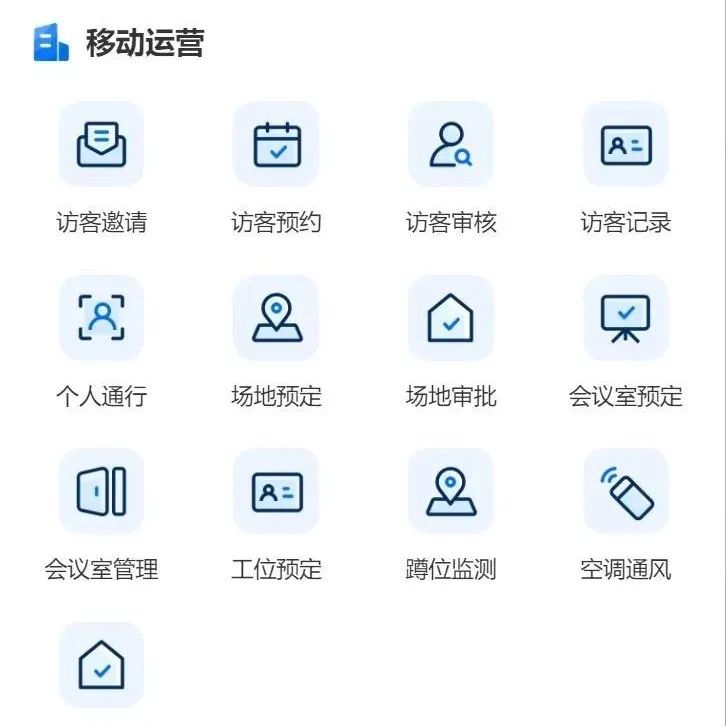Go to 访客审核 visitor review
The width and height of the screenshot is (726, 726).
(x=451, y=145)
